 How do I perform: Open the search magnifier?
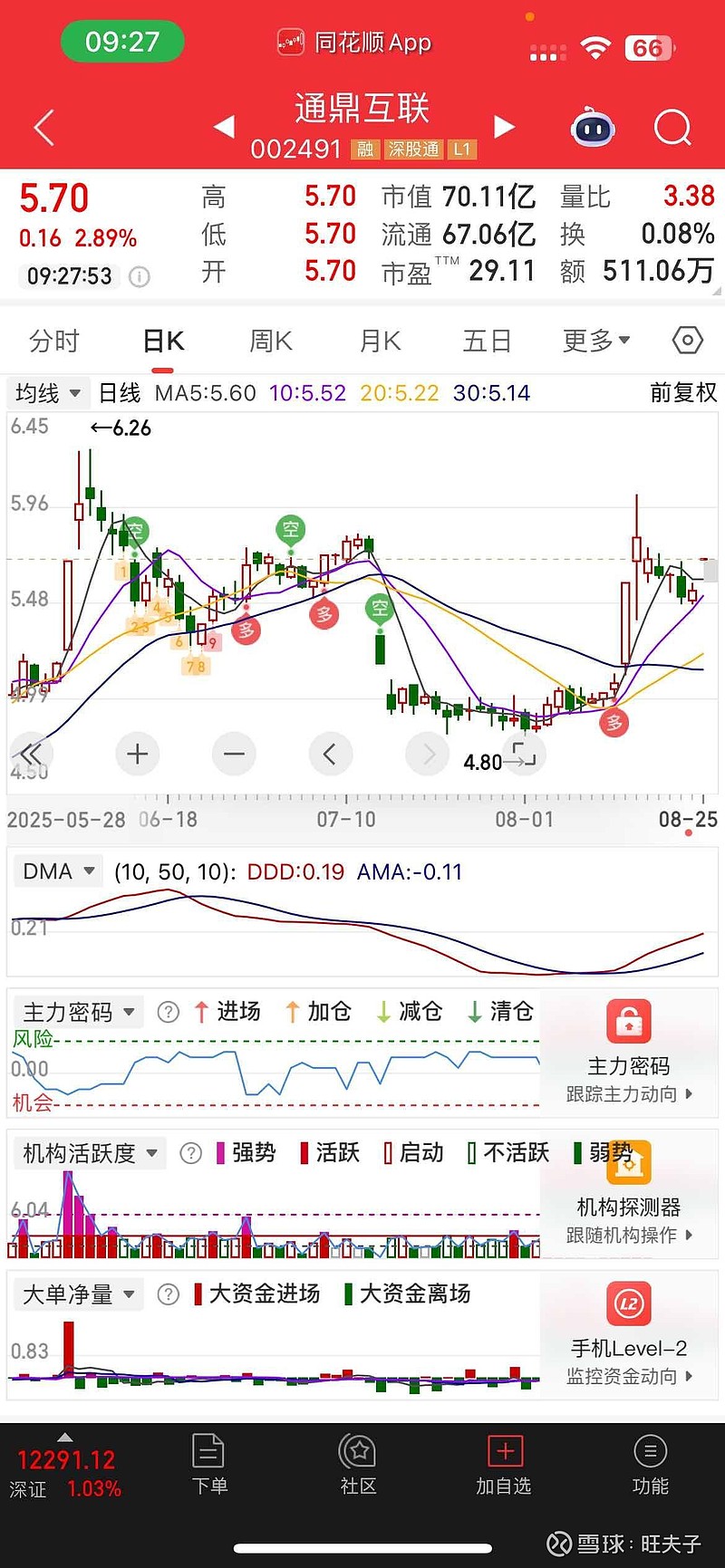[672, 128]
